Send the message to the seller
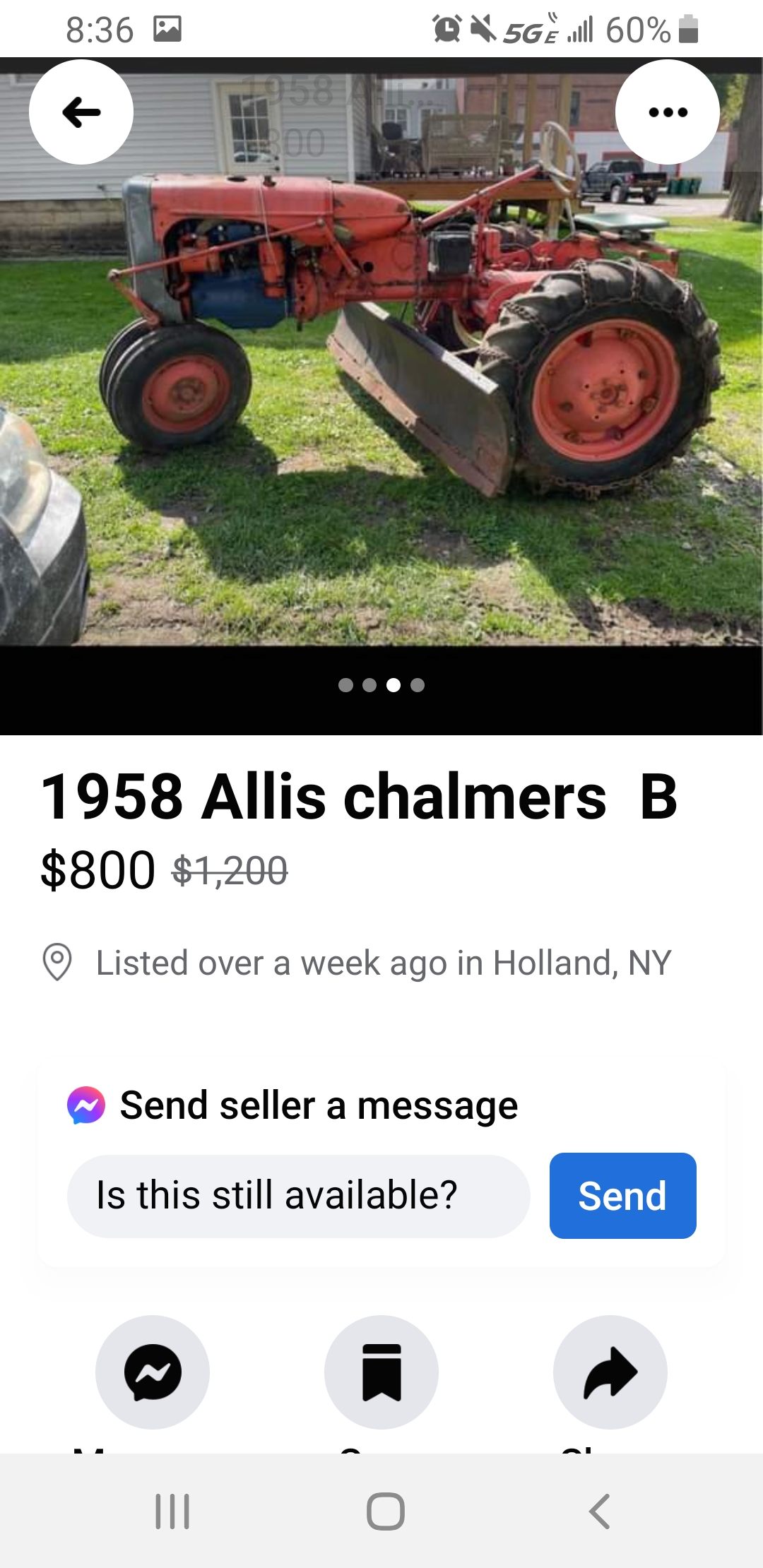Screen dimensions: 763x1568 [622, 1196]
